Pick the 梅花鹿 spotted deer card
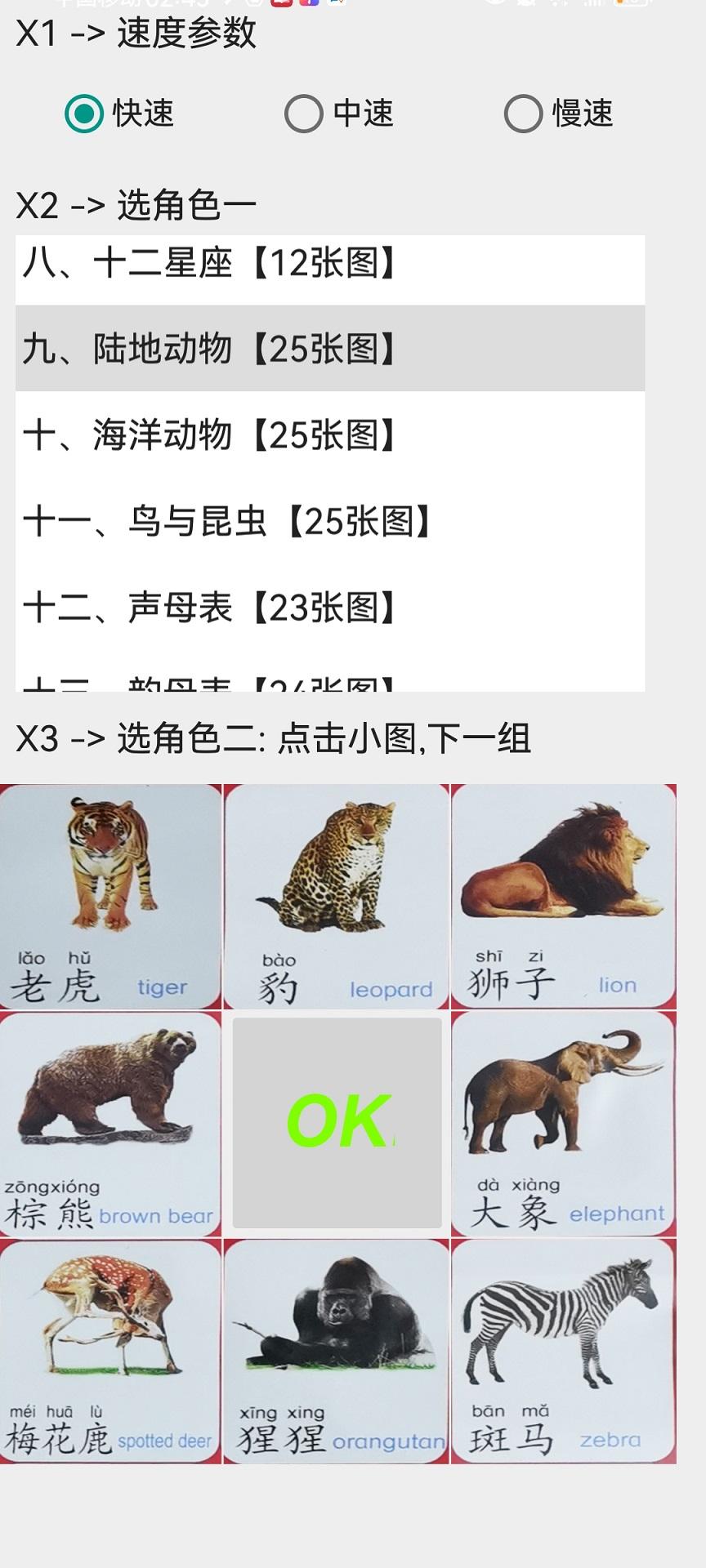The image size is (706, 1568). pyautogui.click(x=110, y=1351)
